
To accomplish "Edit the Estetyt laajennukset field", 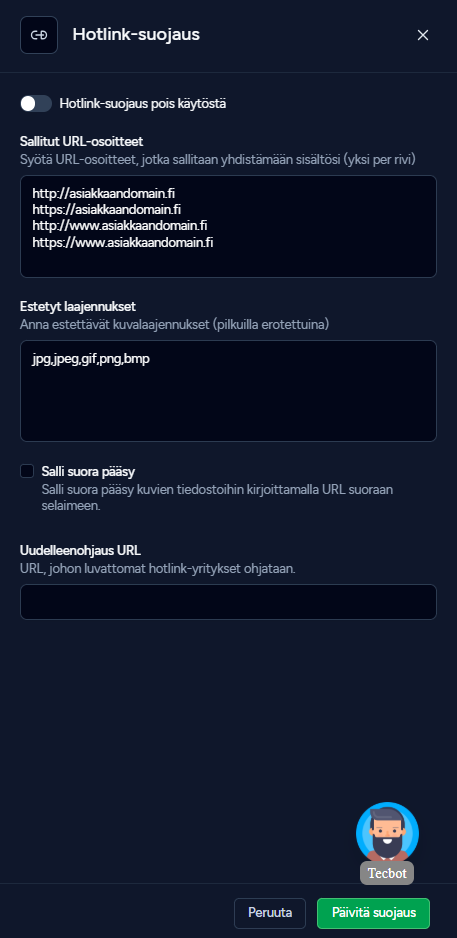I will (228, 391).
